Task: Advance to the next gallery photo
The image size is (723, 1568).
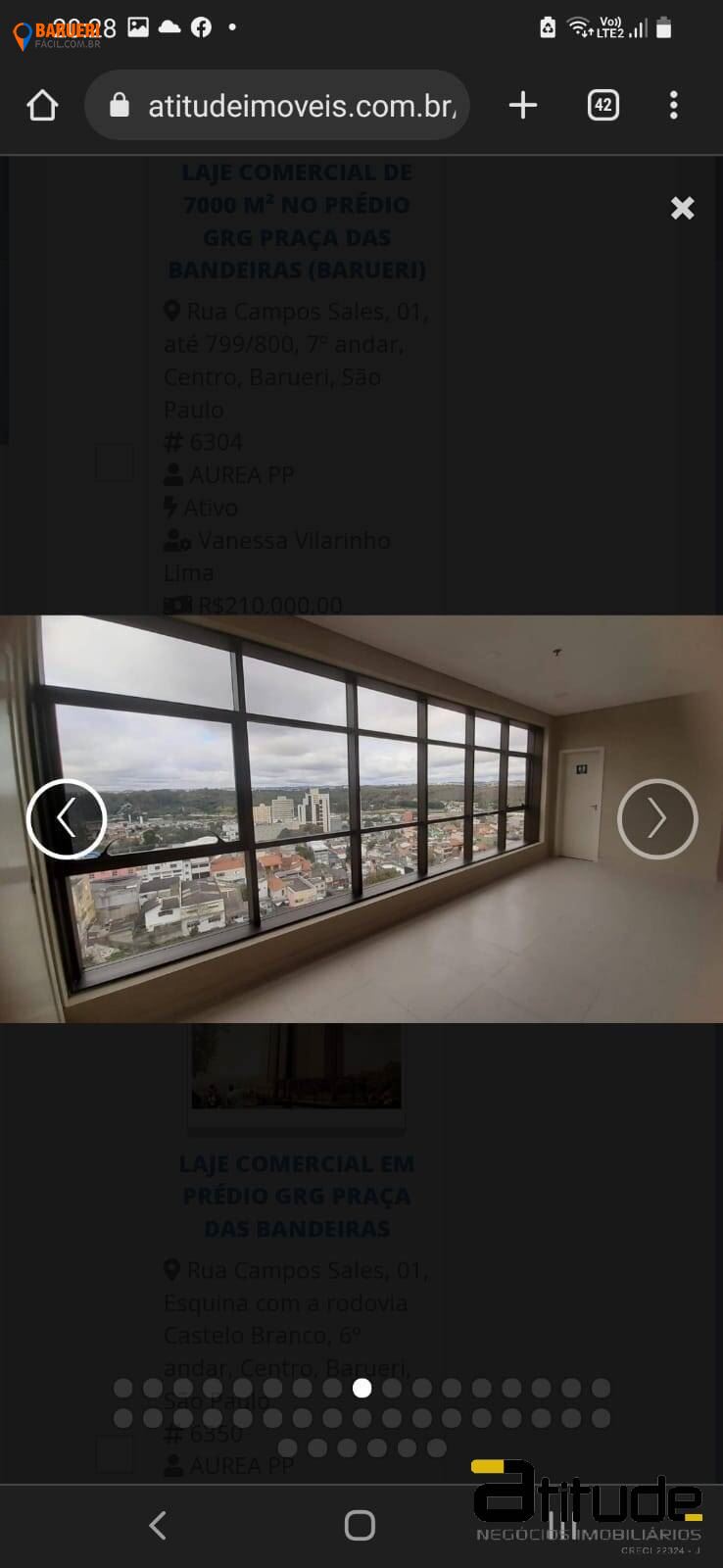Action: 657,818
